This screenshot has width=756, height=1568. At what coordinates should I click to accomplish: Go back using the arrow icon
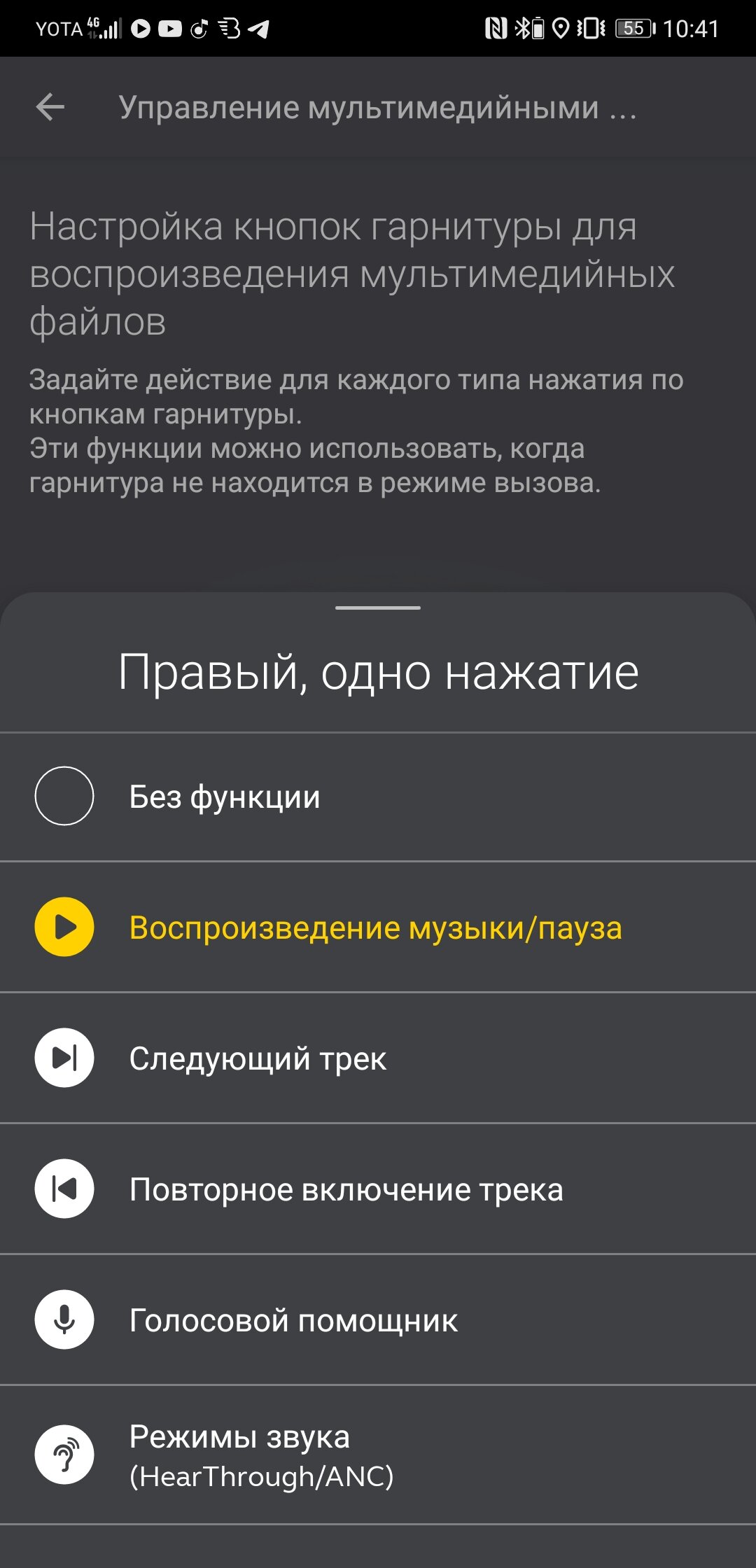pos(50,107)
